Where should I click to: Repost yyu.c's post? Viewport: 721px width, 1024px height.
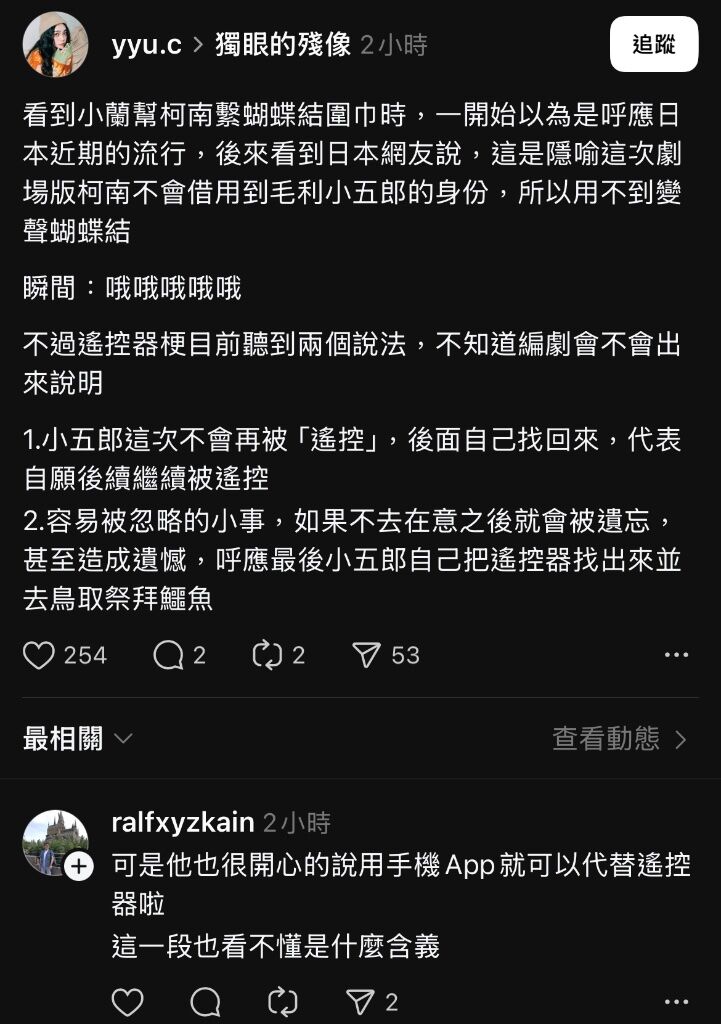[x=267, y=655]
